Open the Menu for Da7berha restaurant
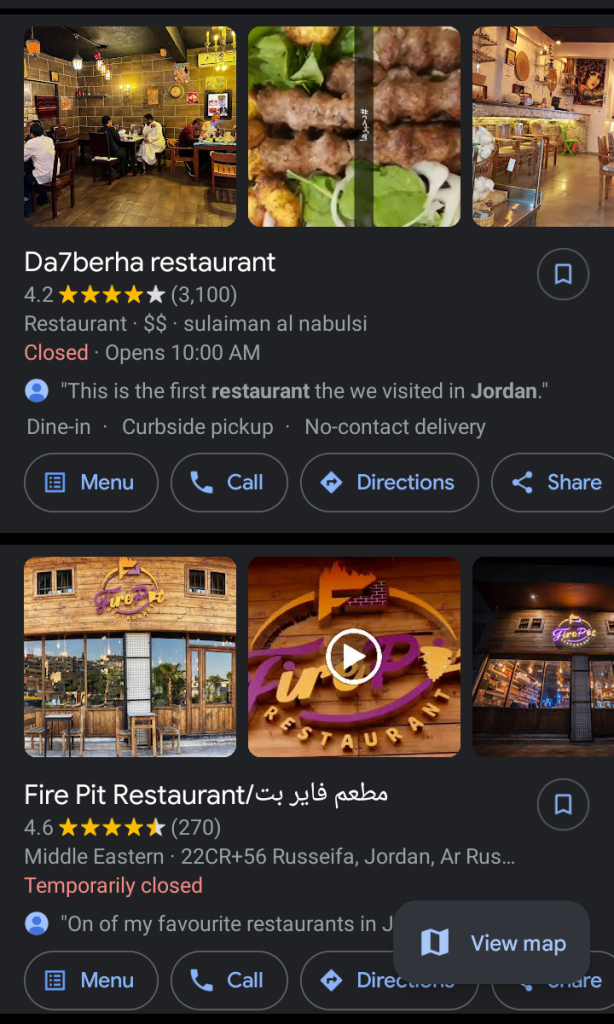 (91, 482)
